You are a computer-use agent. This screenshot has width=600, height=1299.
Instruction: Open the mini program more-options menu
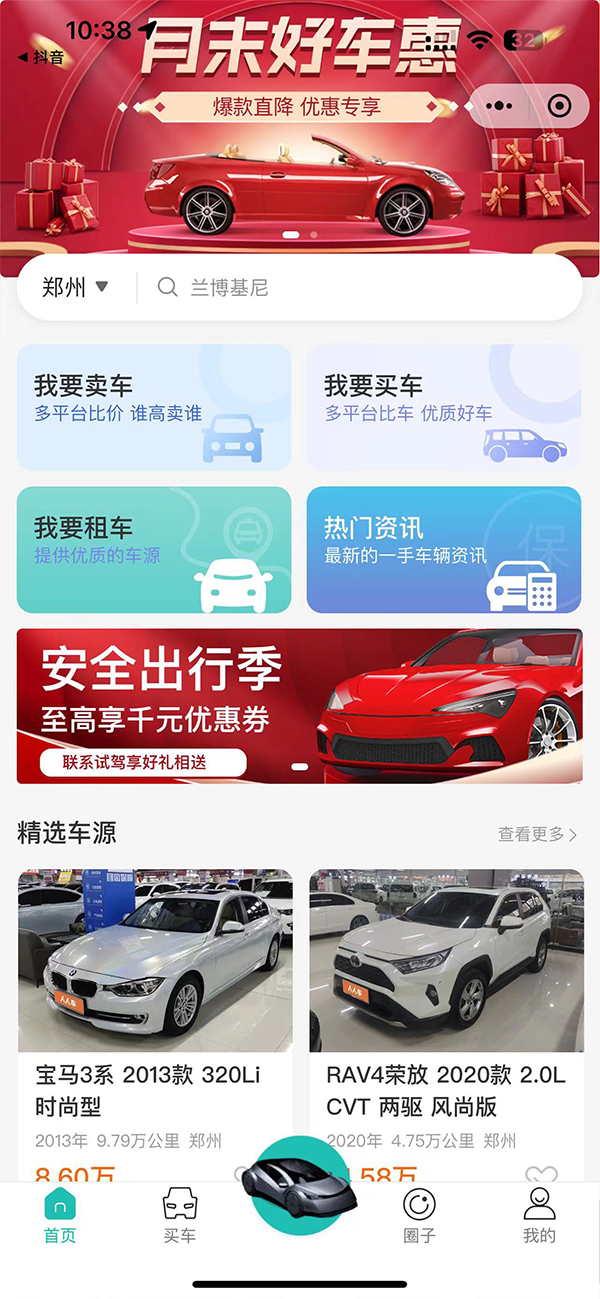coord(498,105)
